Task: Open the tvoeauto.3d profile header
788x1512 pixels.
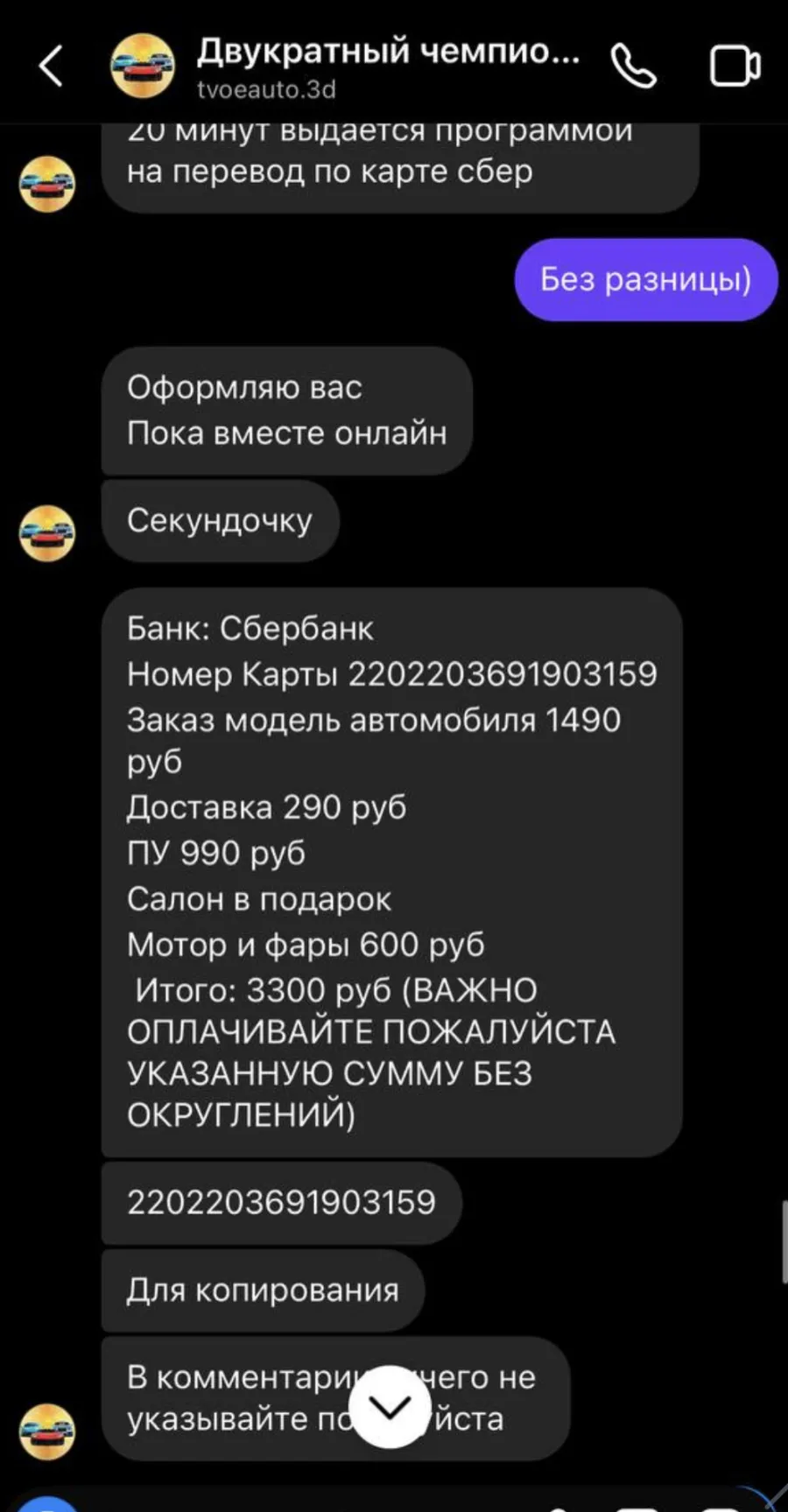Action: (345, 67)
